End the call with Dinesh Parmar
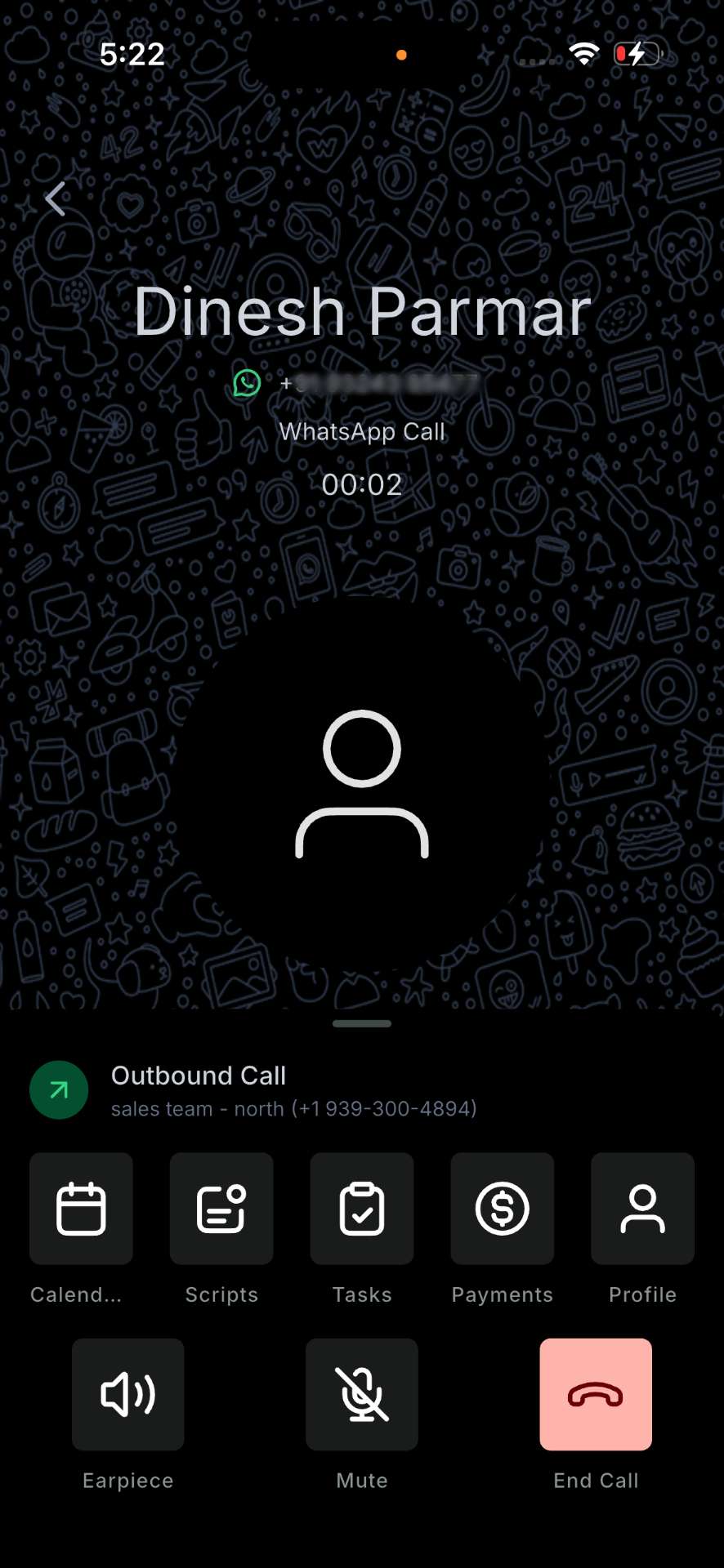724x1568 pixels. 596,1394
